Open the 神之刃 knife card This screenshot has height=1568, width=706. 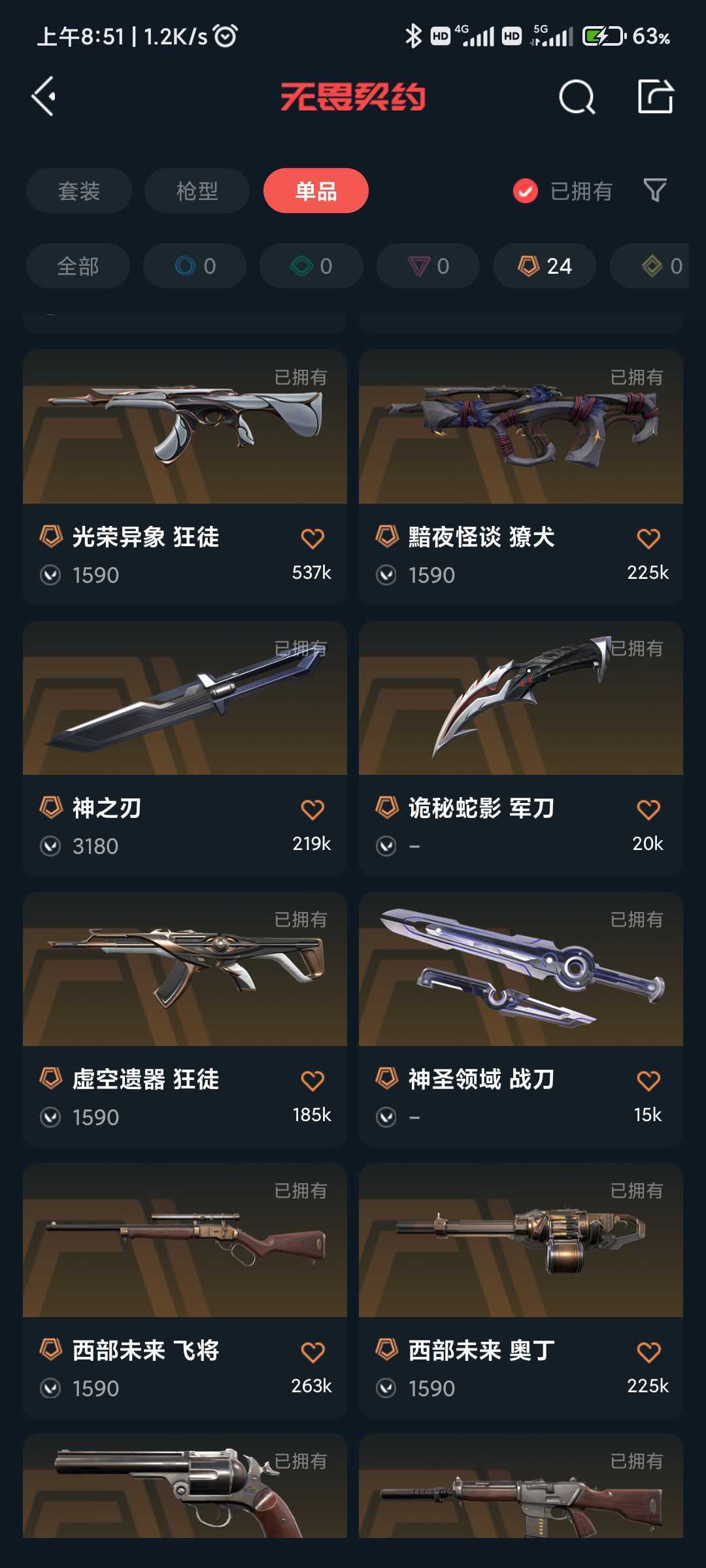[185, 699]
